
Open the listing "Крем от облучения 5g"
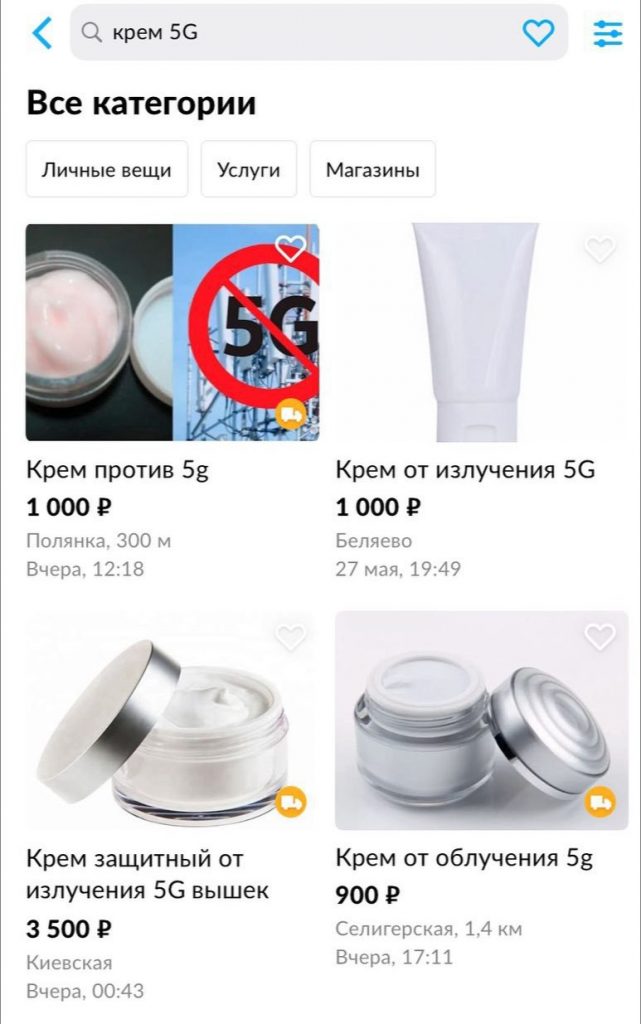(x=481, y=720)
